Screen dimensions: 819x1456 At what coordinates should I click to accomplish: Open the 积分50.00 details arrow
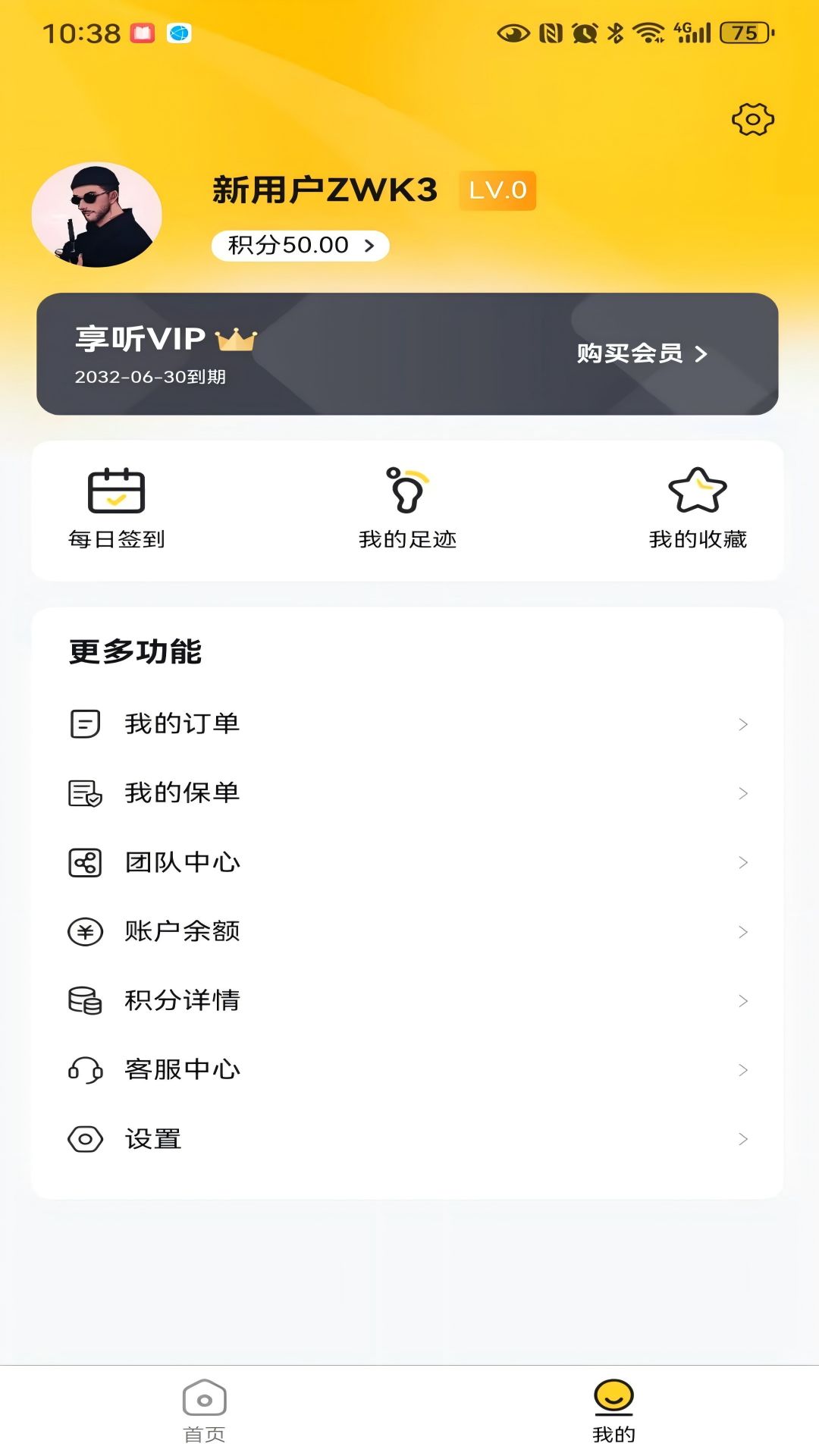tap(369, 245)
